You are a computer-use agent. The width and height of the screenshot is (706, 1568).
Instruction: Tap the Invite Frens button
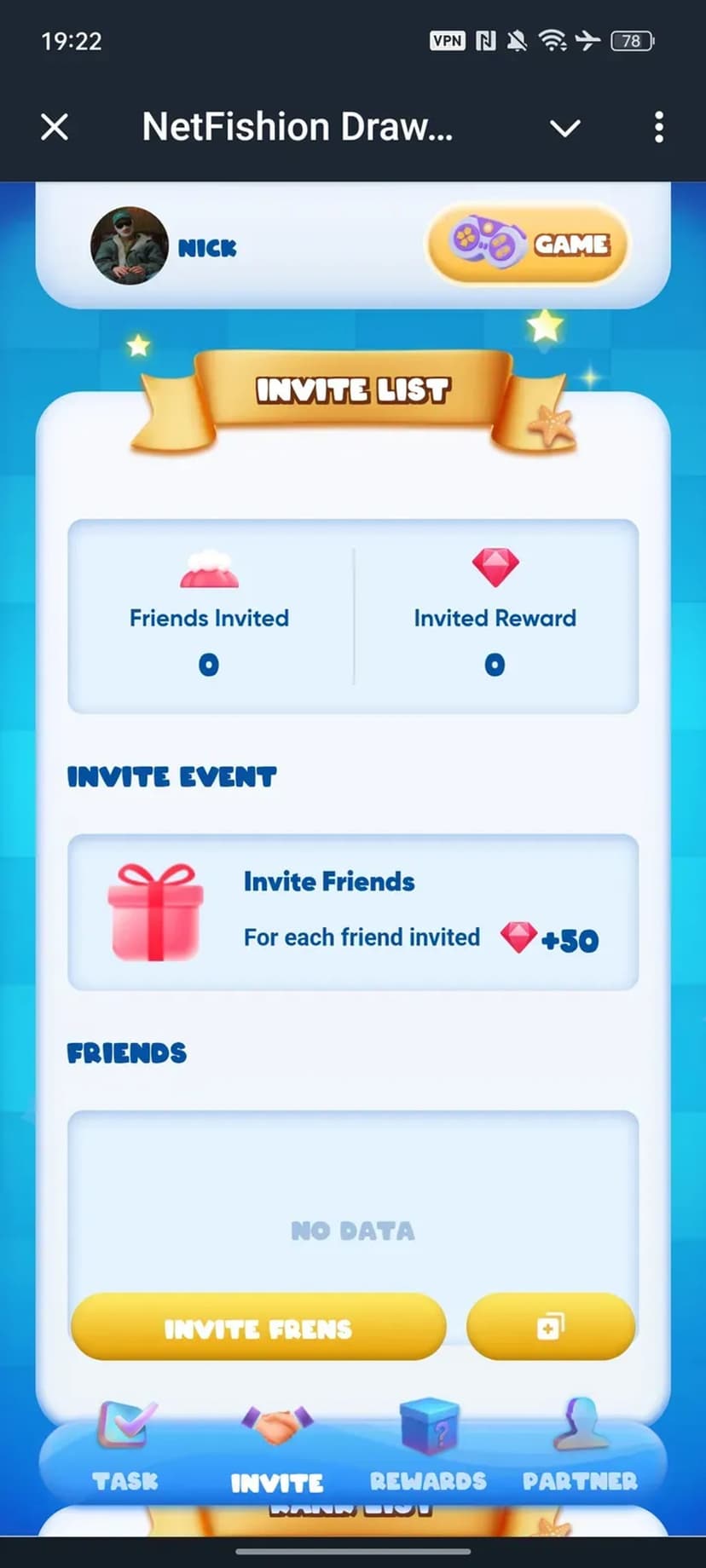pos(258,1328)
